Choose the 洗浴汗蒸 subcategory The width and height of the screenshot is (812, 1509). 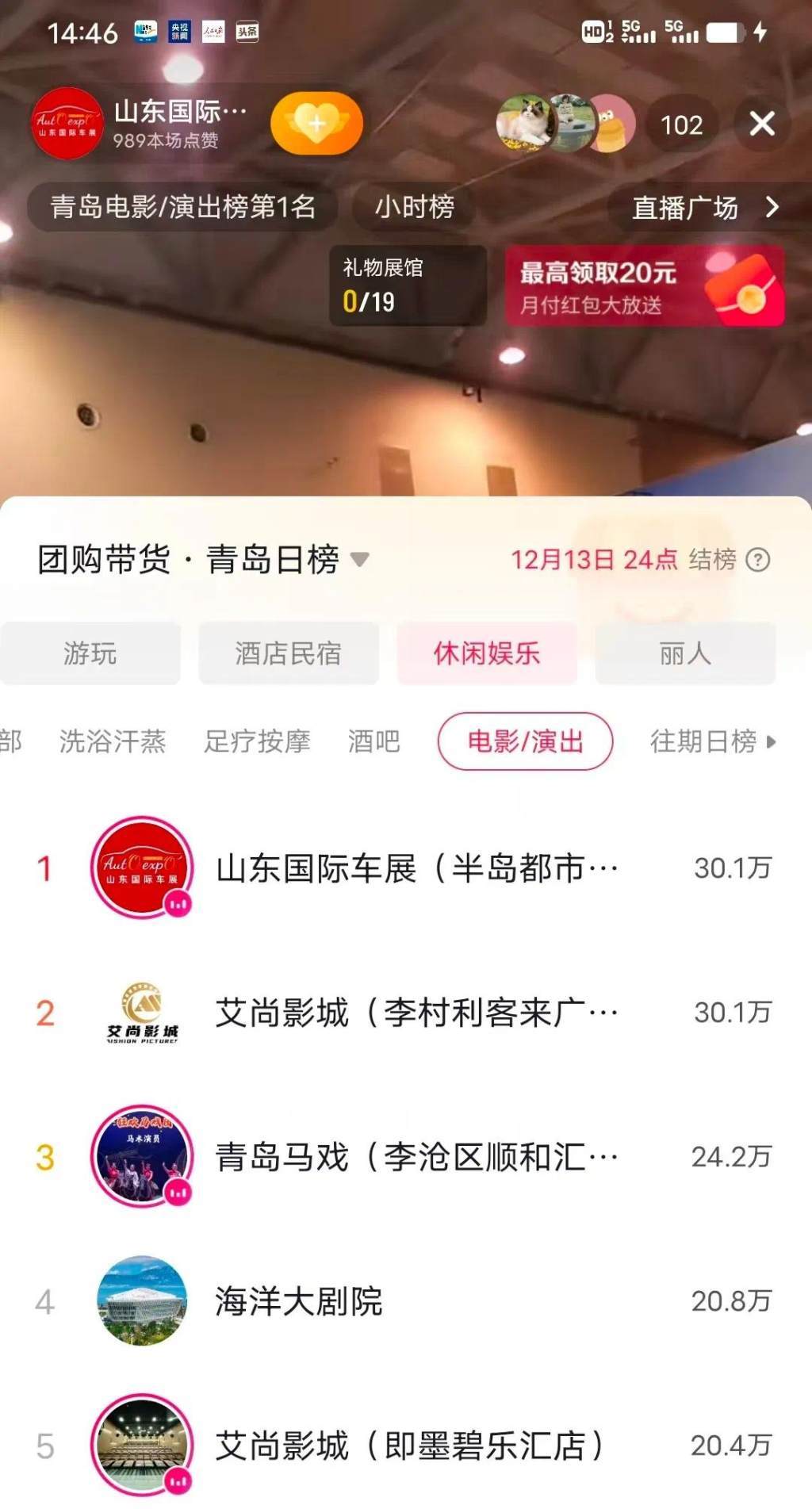click(x=113, y=741)
